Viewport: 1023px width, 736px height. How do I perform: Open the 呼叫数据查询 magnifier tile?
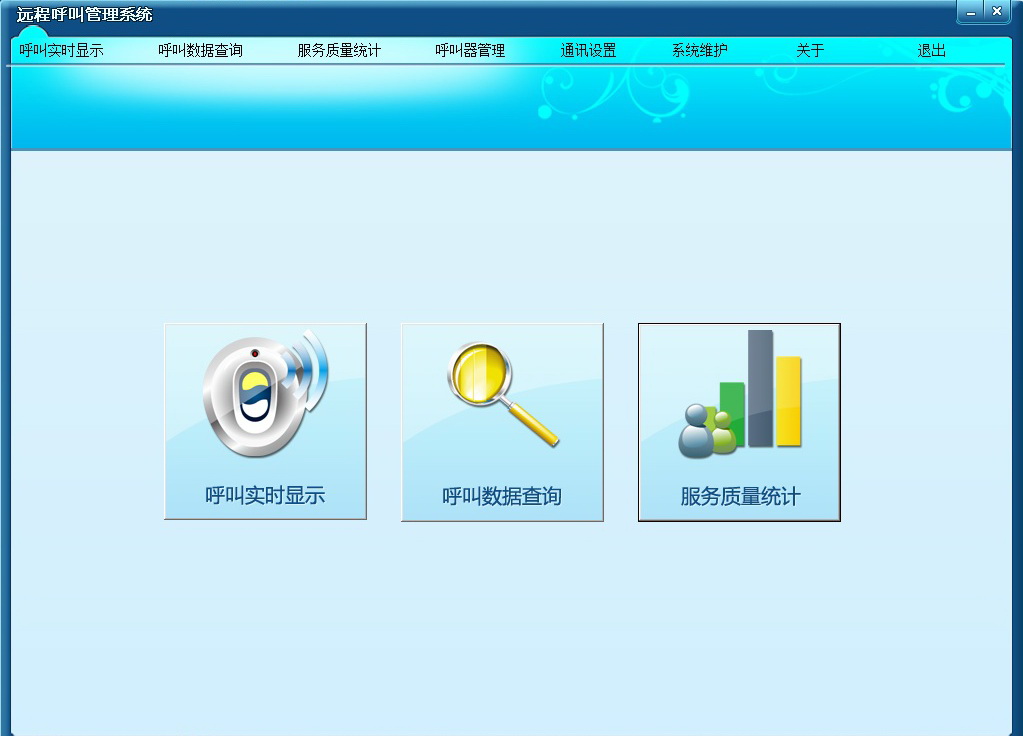click(502, 421)
